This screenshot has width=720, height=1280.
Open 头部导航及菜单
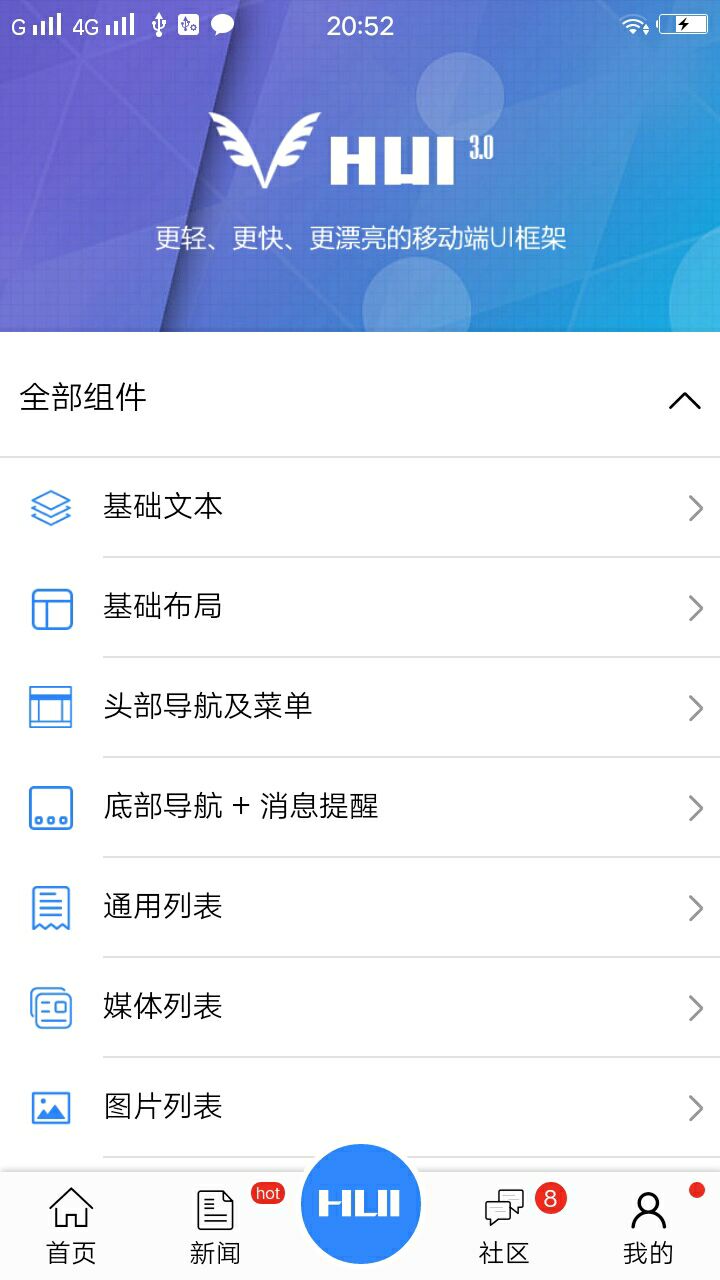point(360,708)
